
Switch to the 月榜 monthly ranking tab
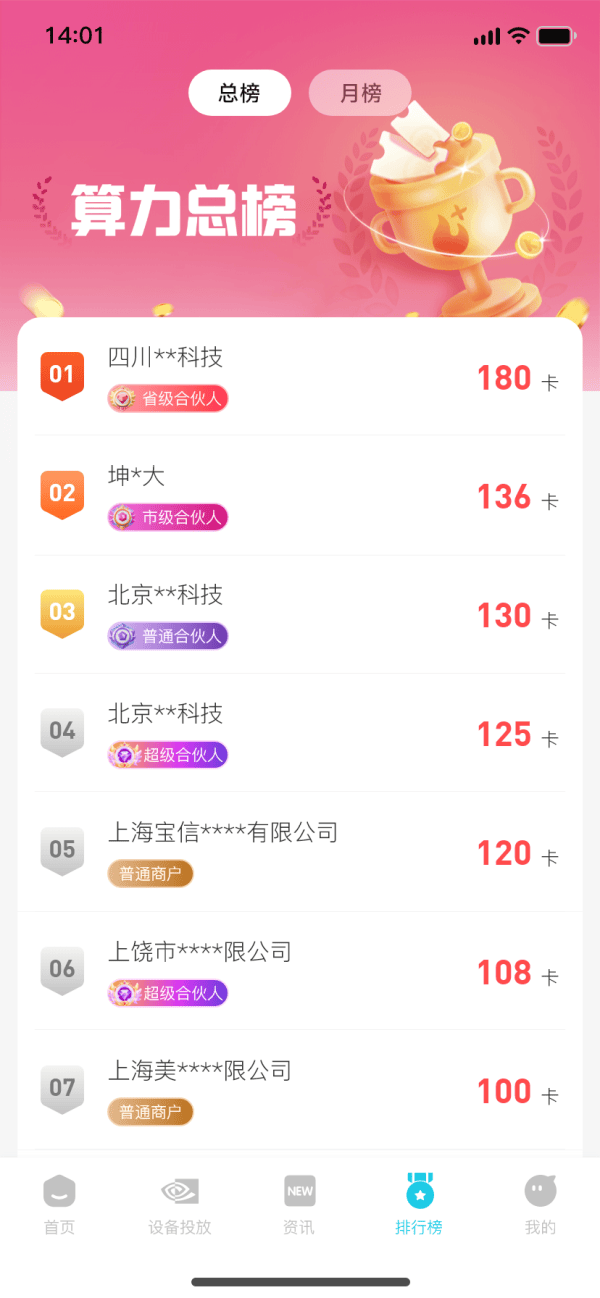pos(360,93)
